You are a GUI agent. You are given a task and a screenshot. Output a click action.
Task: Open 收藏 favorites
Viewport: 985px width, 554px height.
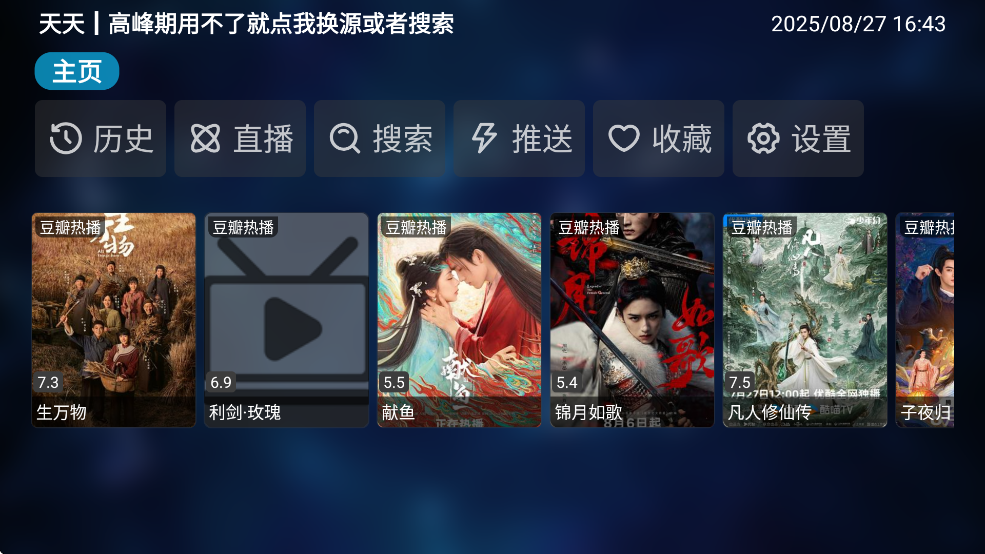pos(659,139)
